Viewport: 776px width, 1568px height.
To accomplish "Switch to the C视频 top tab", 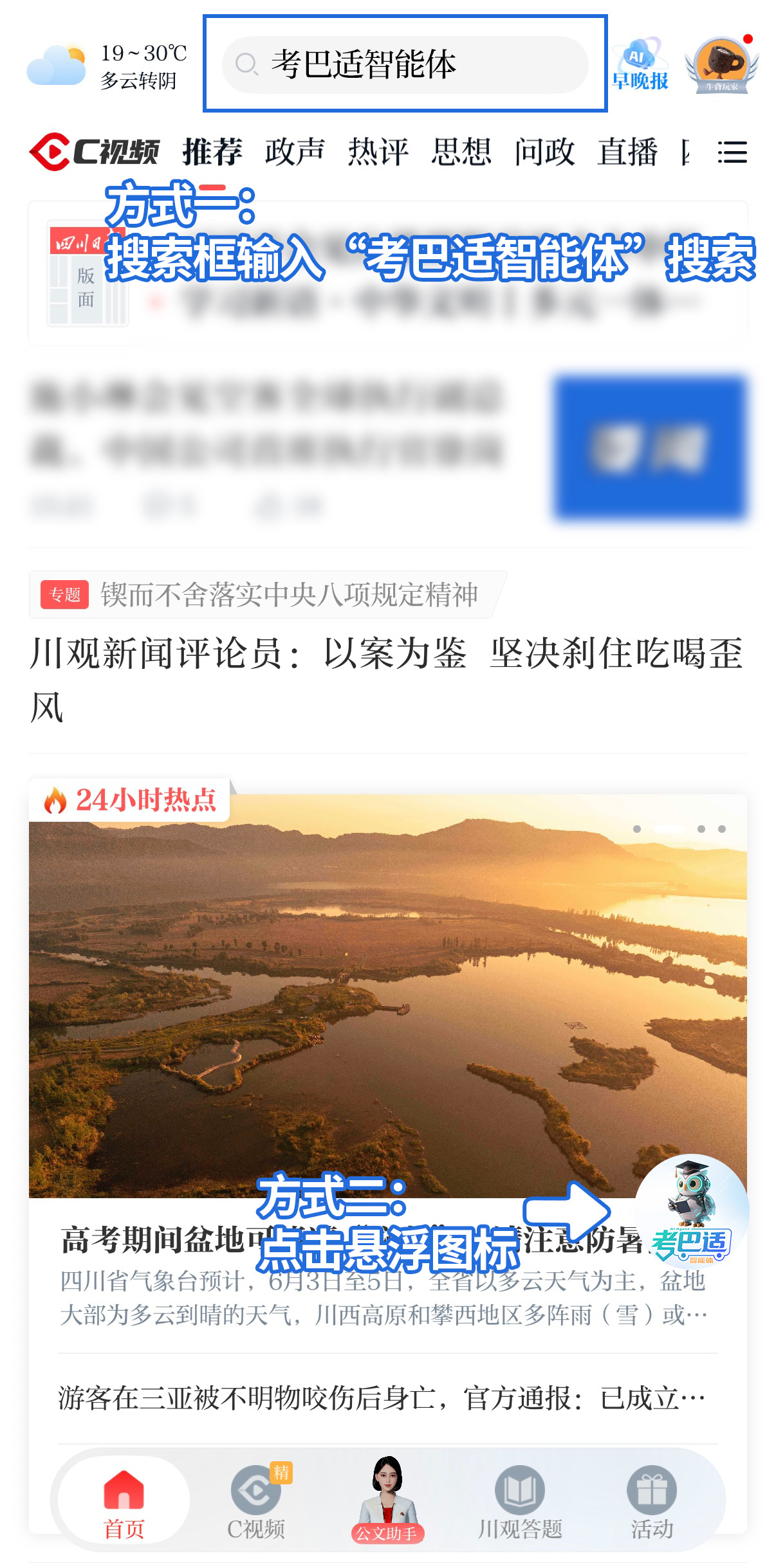I will (x=95, y=152).
